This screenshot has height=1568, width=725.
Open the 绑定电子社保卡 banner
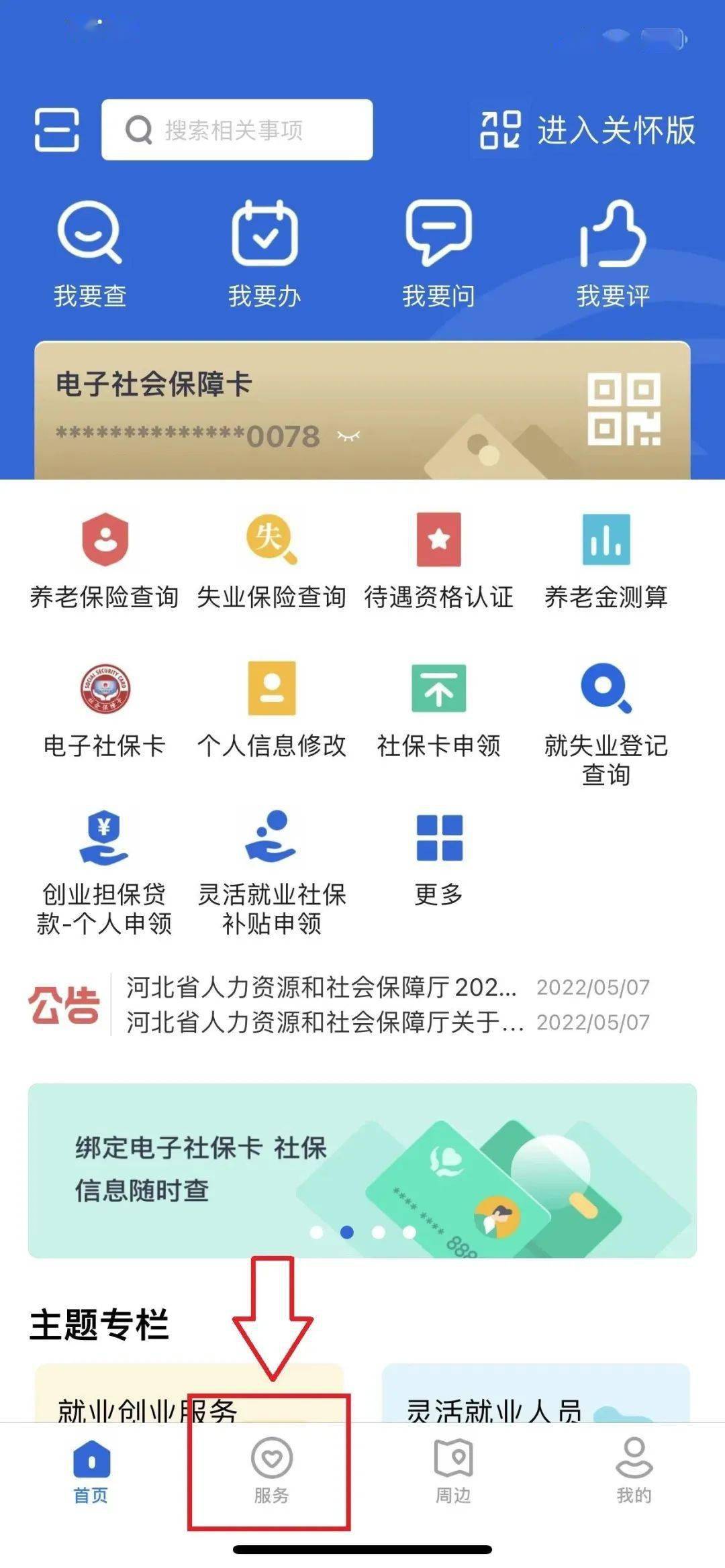pyautogui.click(x=362, y=1169)
